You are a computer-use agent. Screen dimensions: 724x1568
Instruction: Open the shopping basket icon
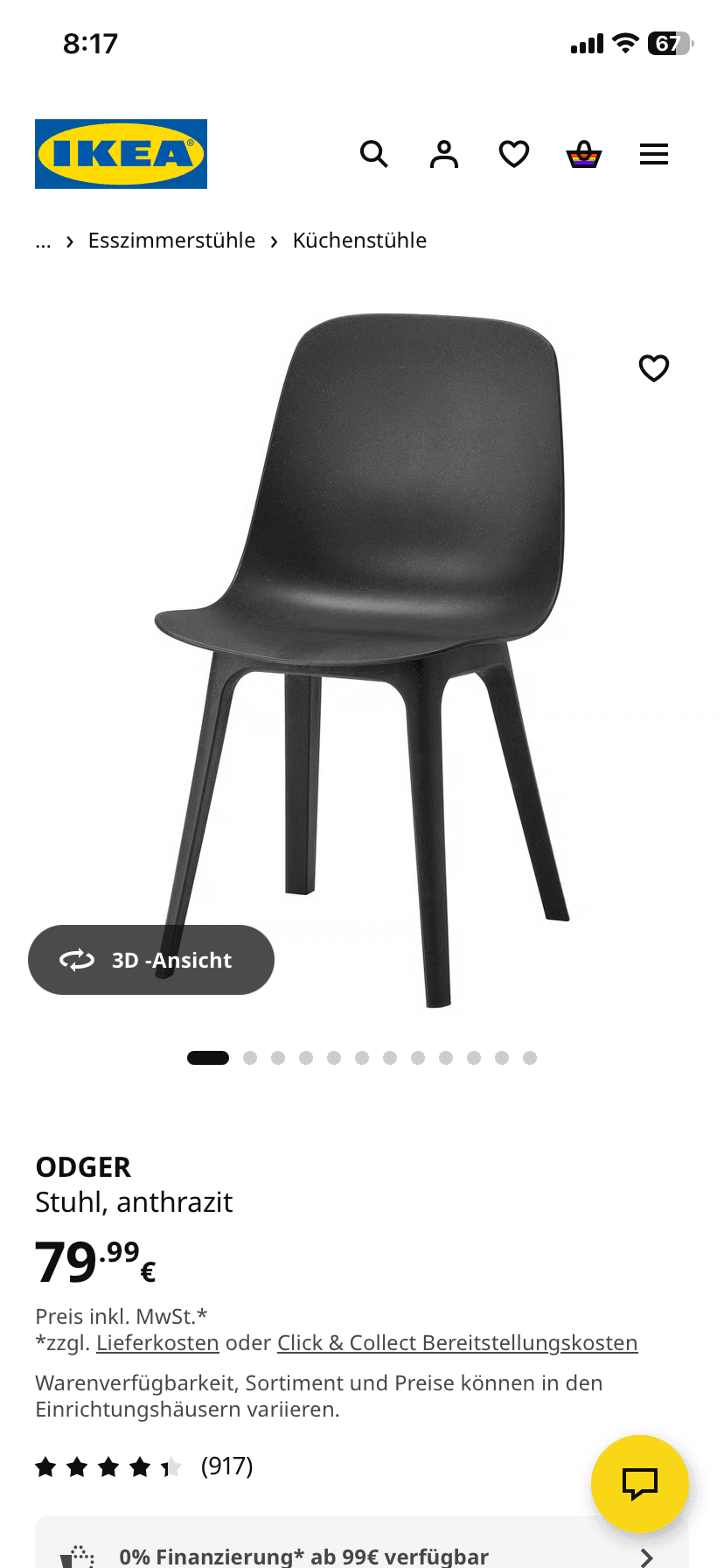point(584,154)
